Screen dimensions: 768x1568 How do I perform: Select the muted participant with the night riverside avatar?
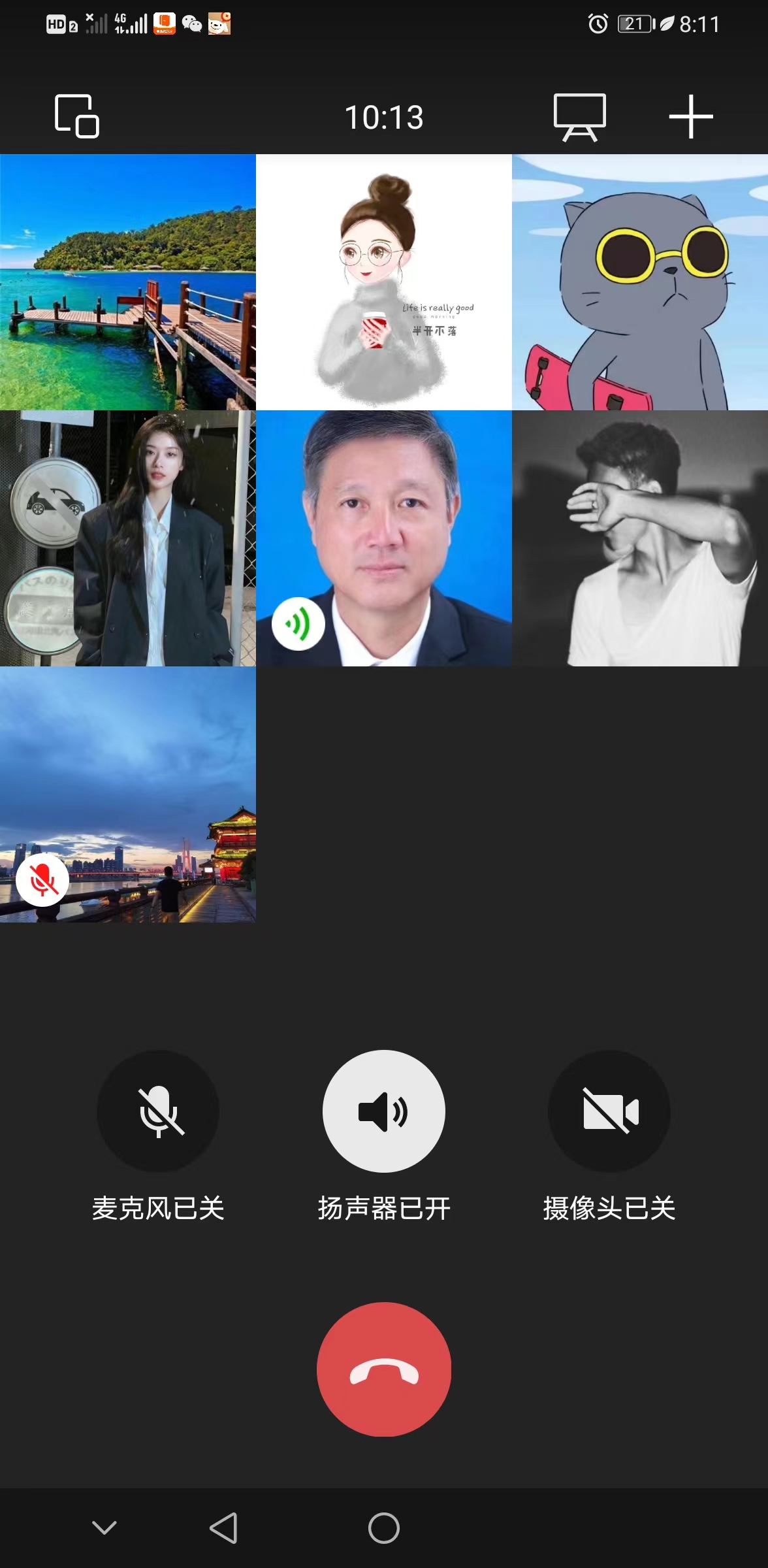[x=128, y=794]
